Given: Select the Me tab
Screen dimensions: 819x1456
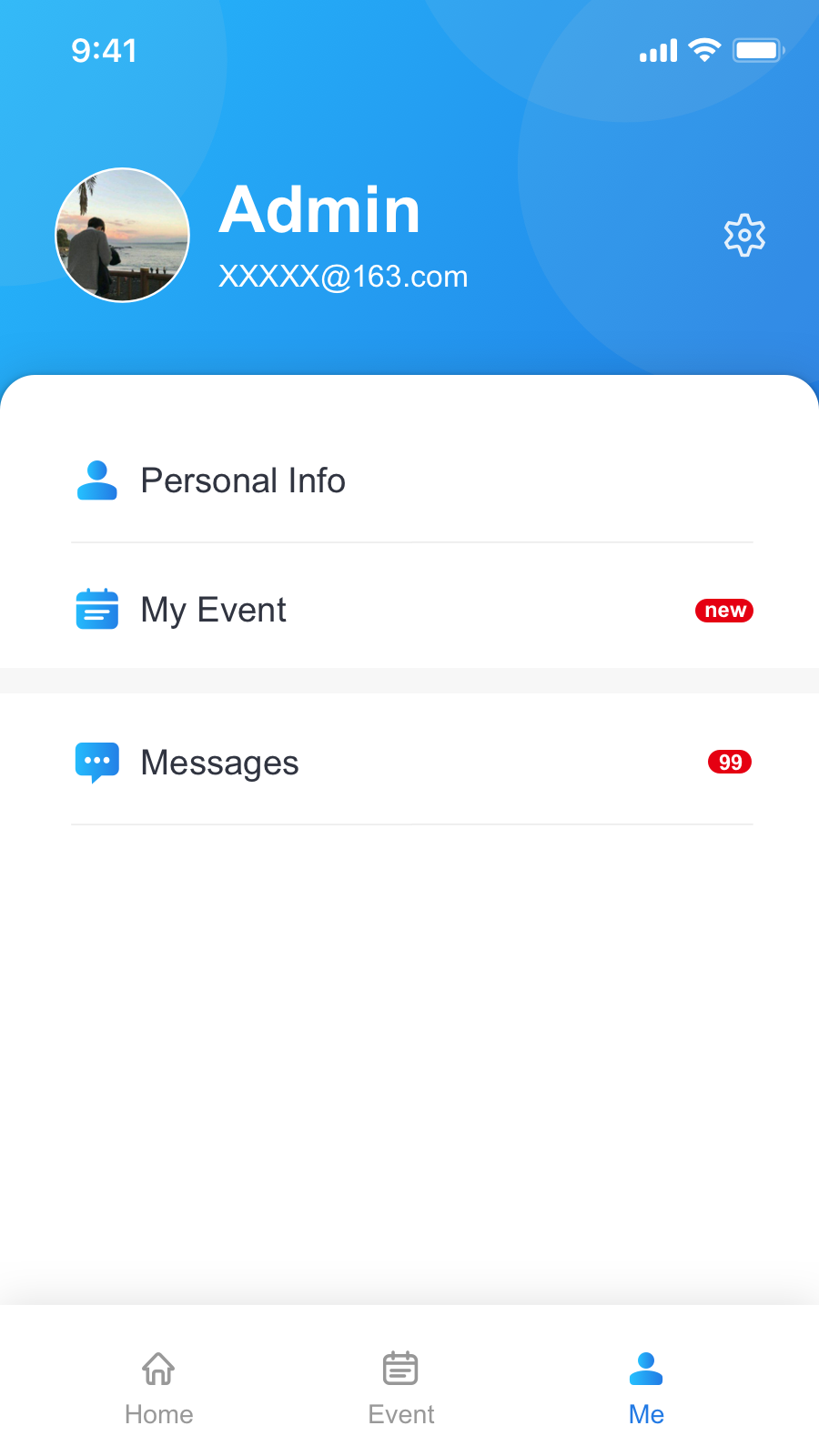Looking at the screenshot, I should tap(646, 1387).
